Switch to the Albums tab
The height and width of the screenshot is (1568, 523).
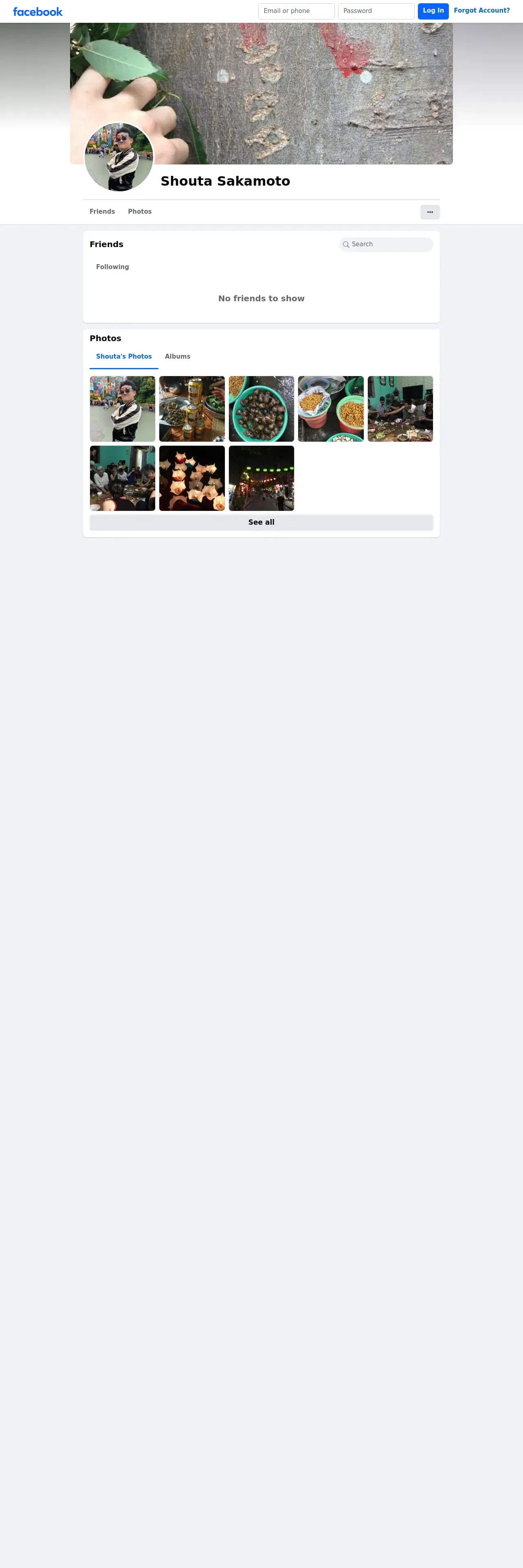pyautogui.click(x=177, y=357)
